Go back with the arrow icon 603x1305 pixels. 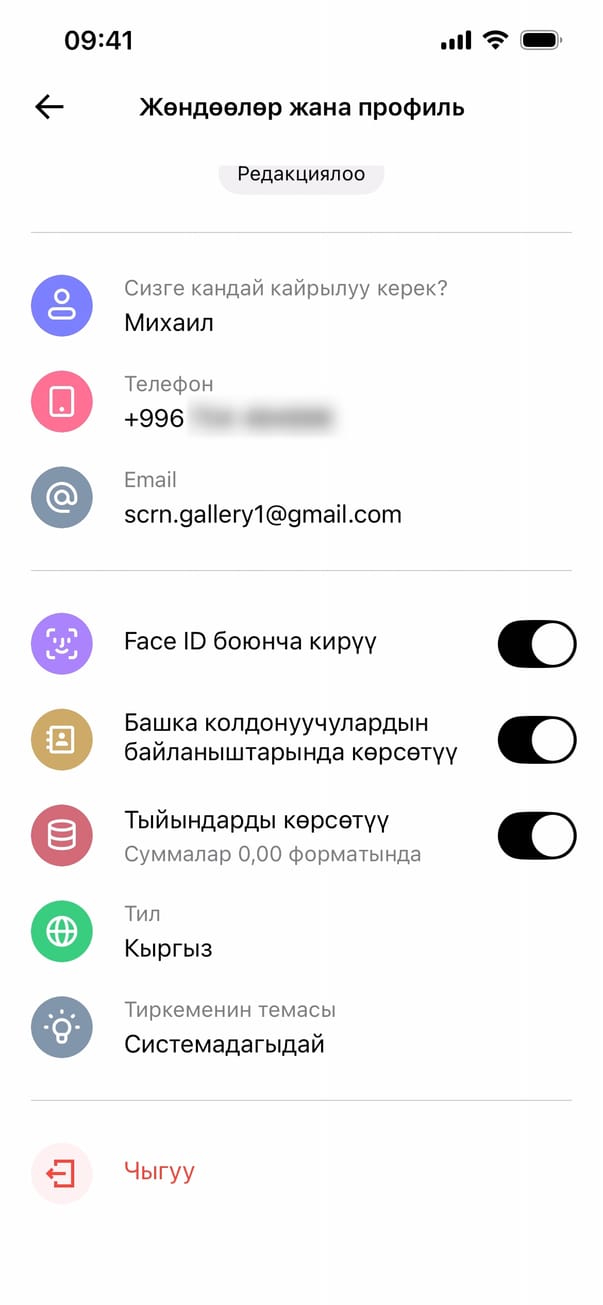pos(49,107)
